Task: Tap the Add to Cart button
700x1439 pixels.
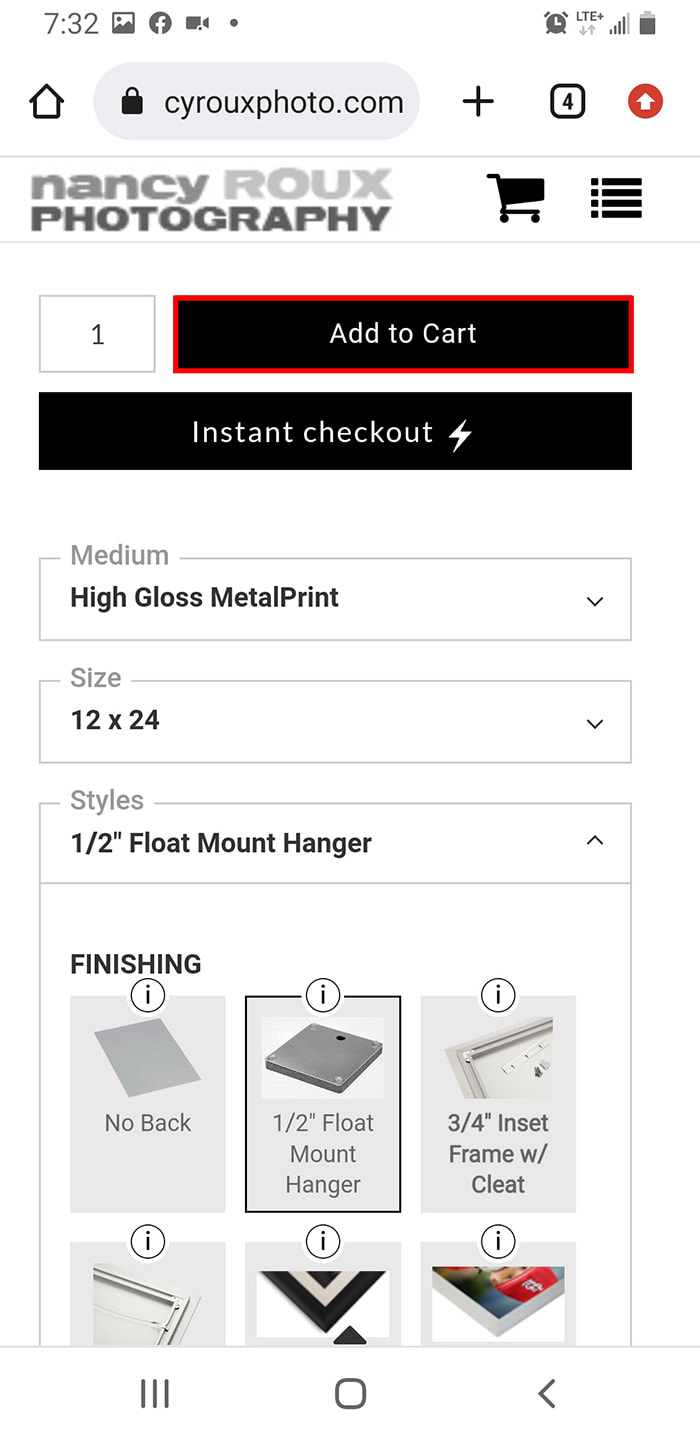Action: pos(403,334)
